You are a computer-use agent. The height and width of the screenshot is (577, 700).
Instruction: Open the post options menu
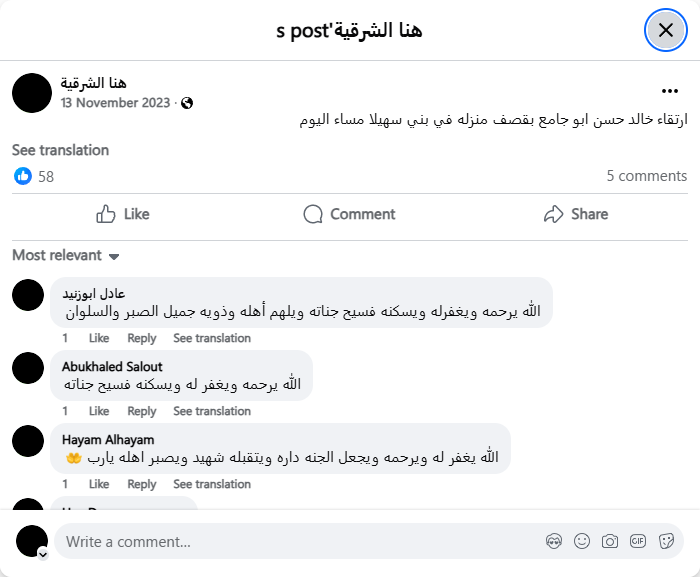click(x=670, y=90)
